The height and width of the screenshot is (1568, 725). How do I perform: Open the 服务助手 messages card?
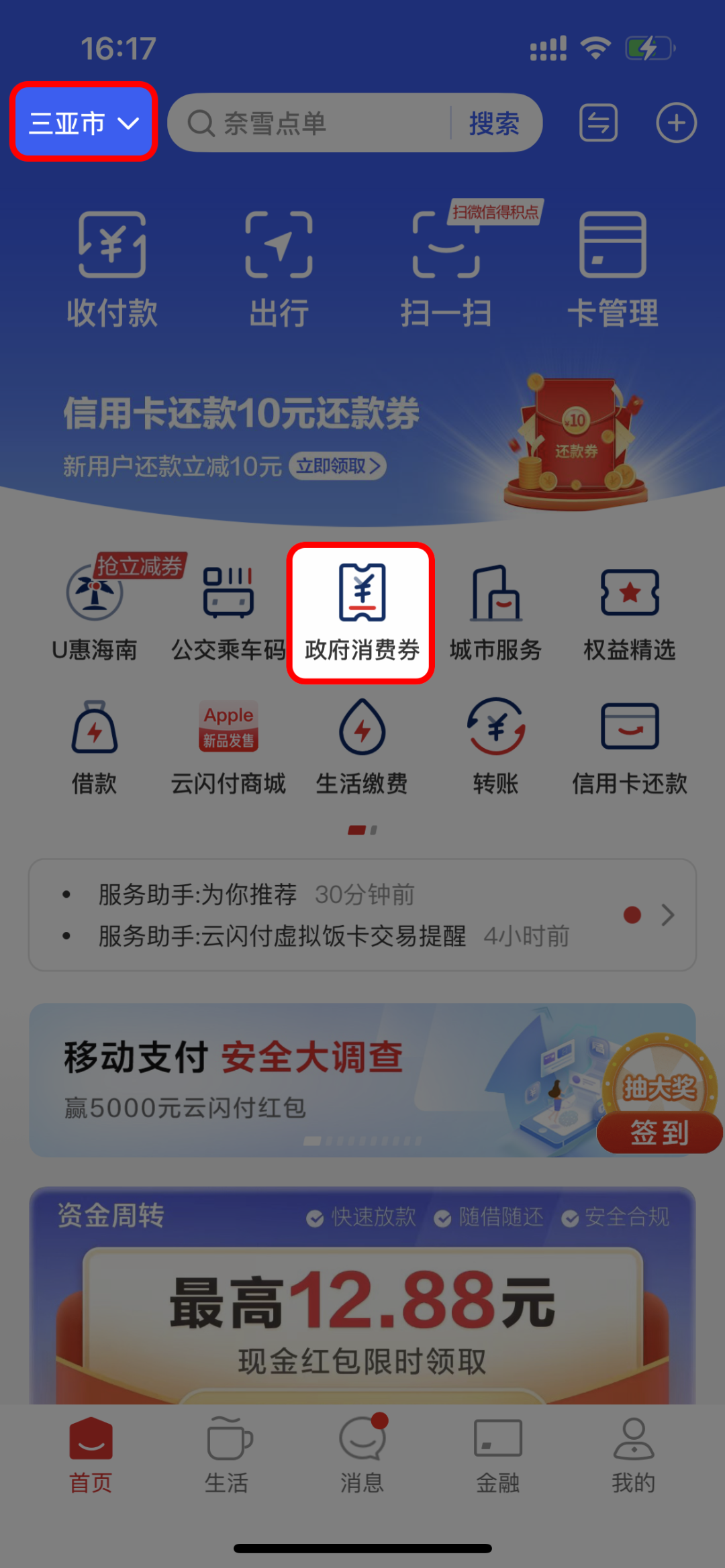point(362,914)
